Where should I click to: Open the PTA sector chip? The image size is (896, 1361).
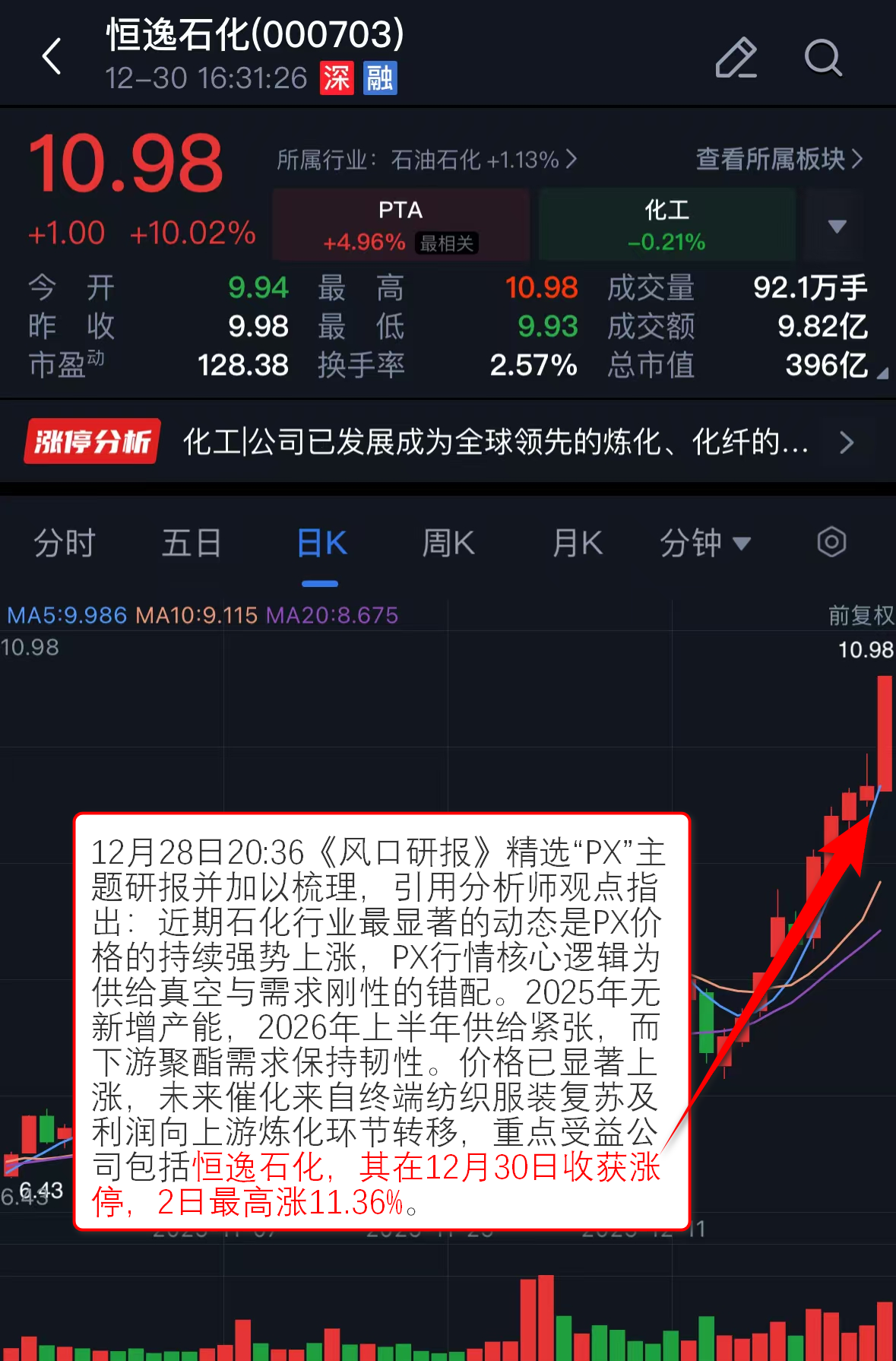(401, 226)
